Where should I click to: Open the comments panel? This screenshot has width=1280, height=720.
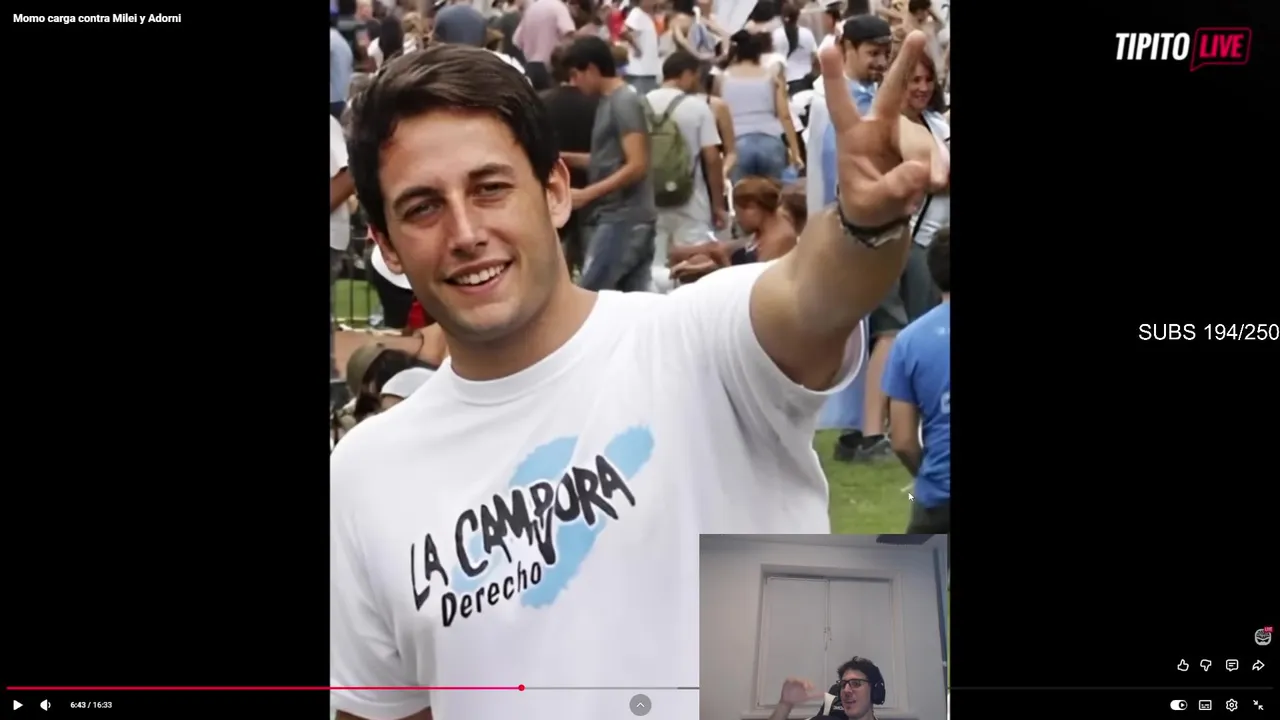tap(1232, 665)
